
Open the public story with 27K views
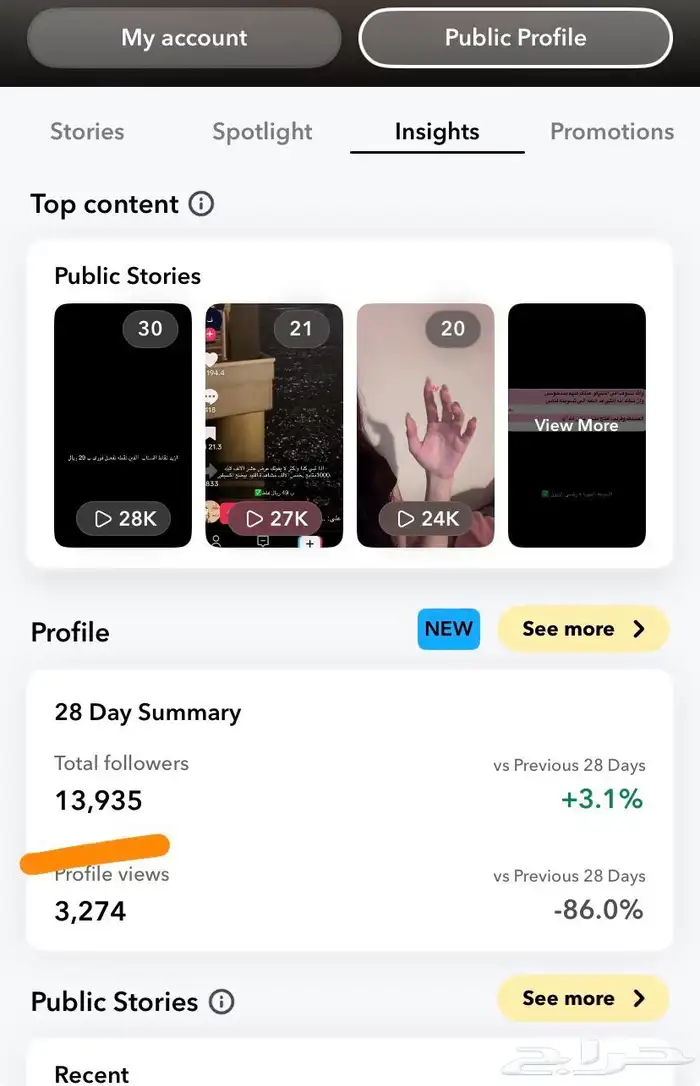[x=274, y=425]
